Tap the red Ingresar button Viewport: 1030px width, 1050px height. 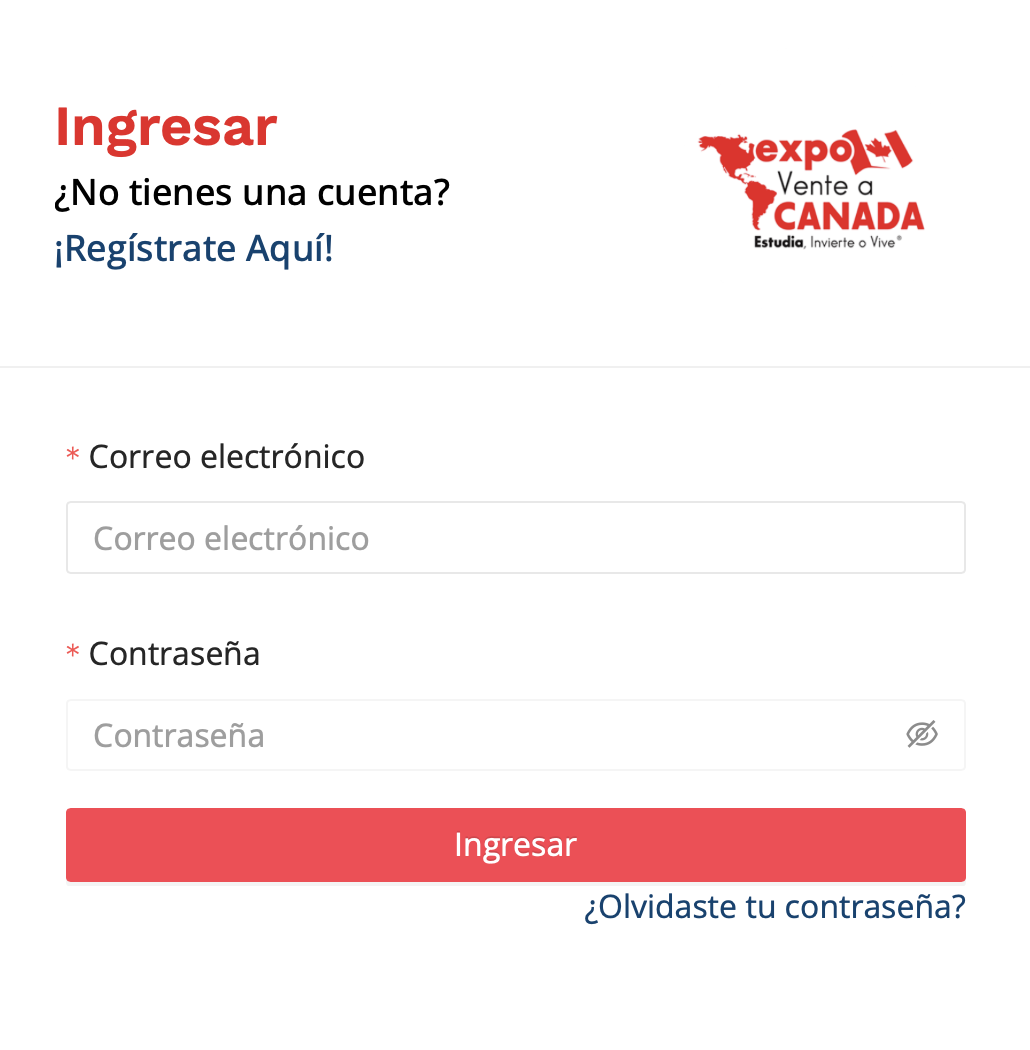click(x=515, y=845)
